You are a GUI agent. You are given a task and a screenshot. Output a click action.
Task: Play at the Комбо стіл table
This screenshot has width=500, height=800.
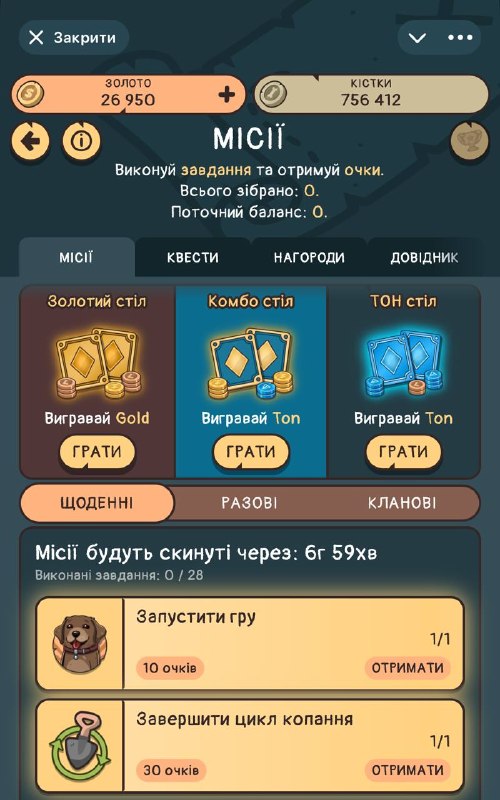[x=251, y=452]
